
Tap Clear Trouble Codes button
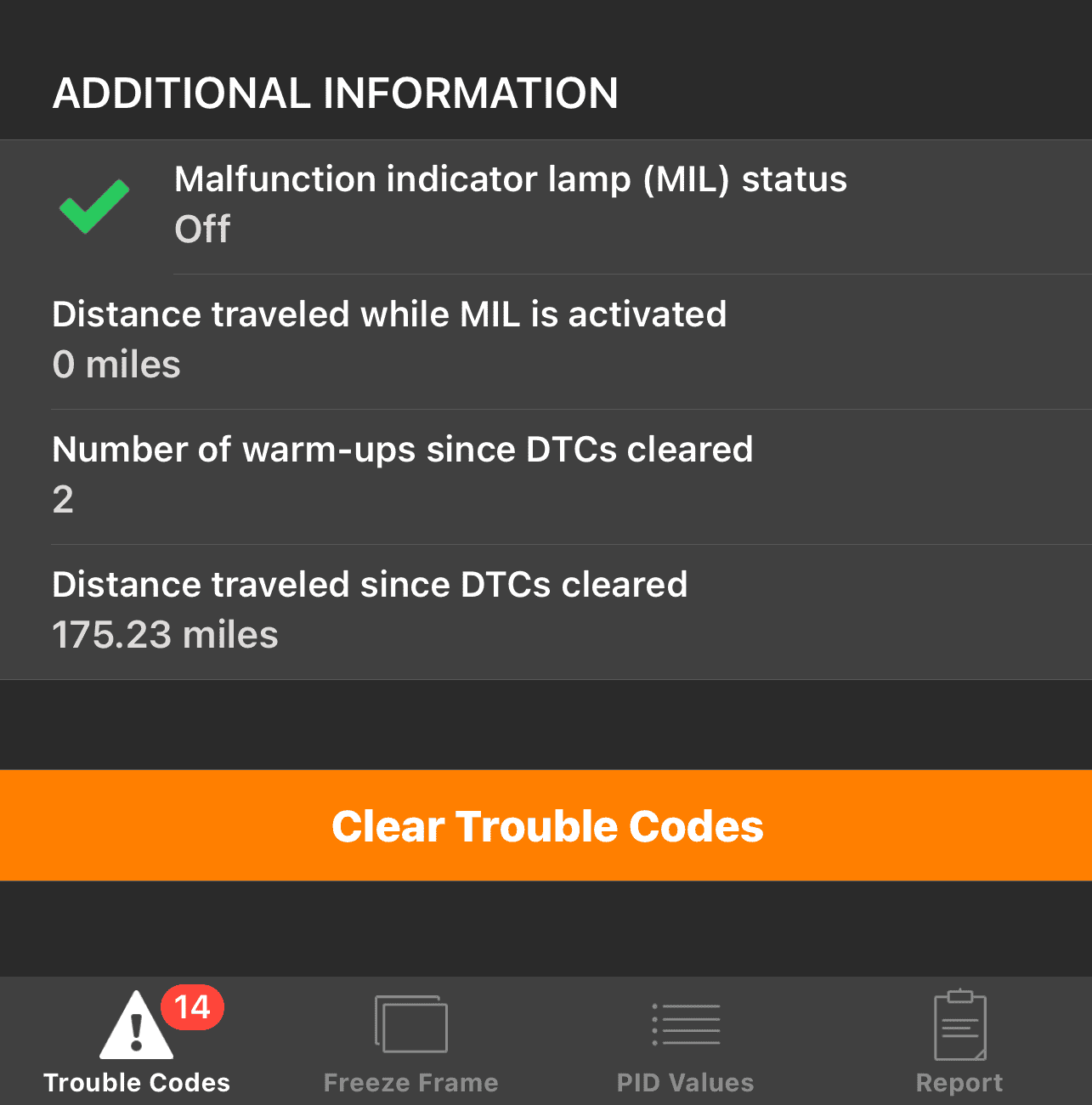coord(546,825)
